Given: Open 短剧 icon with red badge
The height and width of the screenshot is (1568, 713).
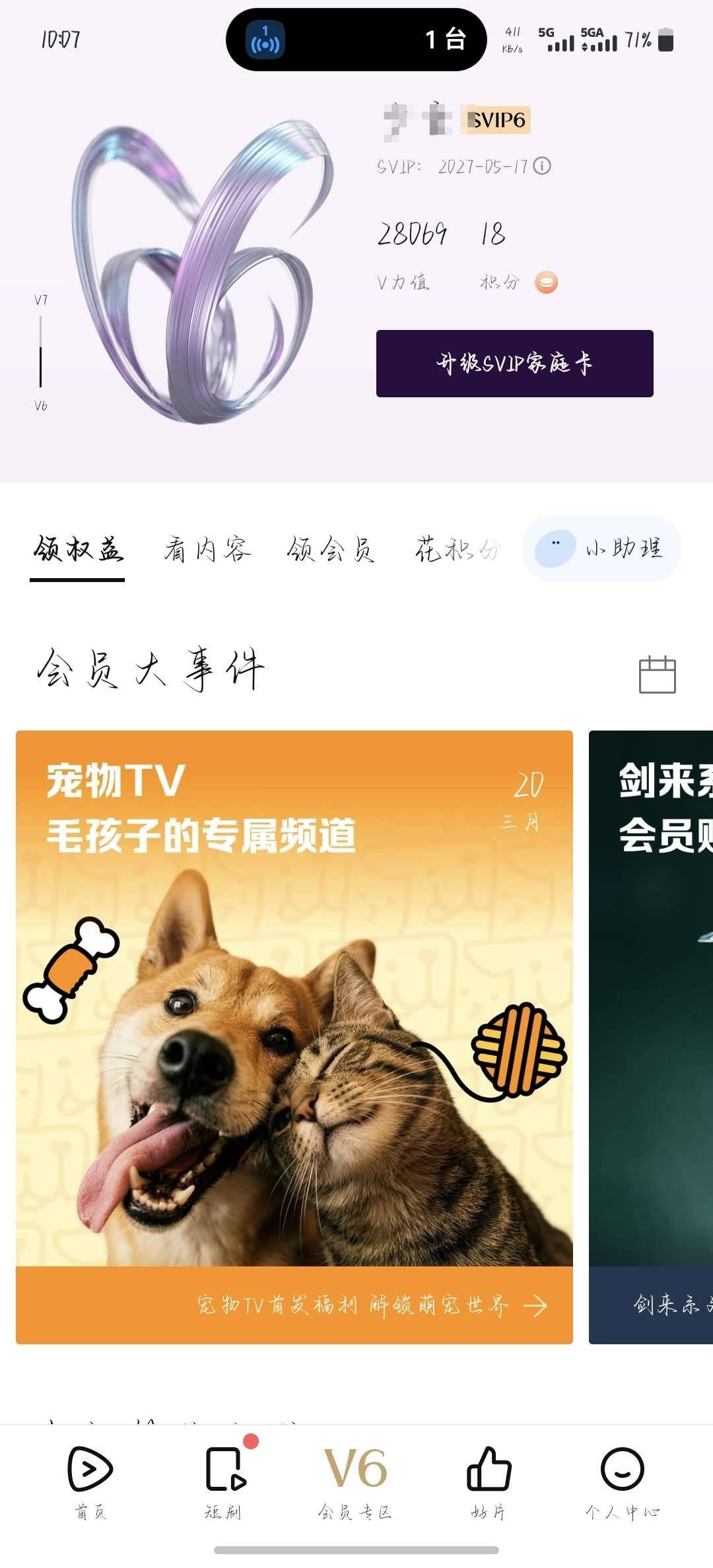Looking at the screenshot, I should pyautogui.click(x=228, y=1468).
